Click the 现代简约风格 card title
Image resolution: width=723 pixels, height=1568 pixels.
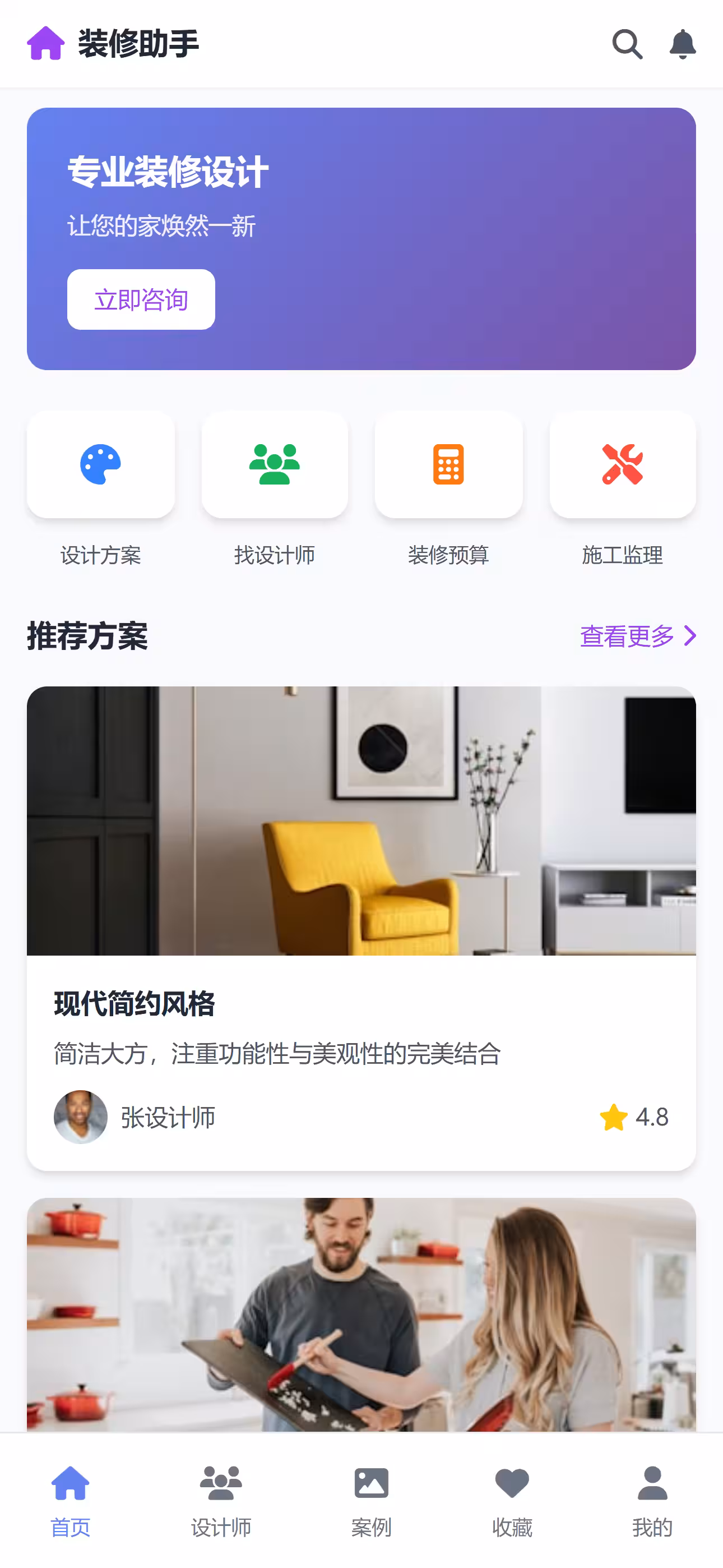click(x=134, y=1004)
